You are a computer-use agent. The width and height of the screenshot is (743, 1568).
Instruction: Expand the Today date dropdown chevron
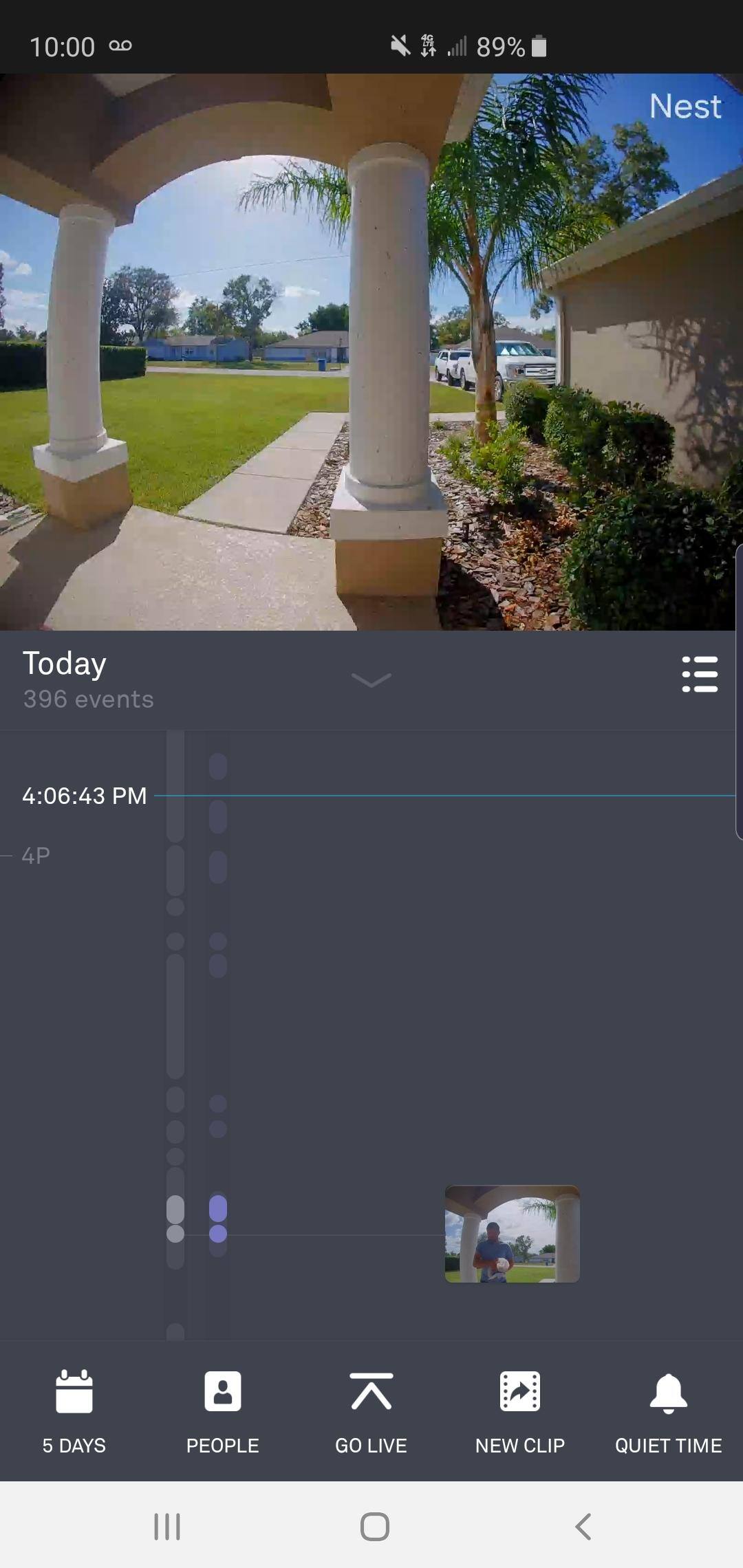point(371,680)
